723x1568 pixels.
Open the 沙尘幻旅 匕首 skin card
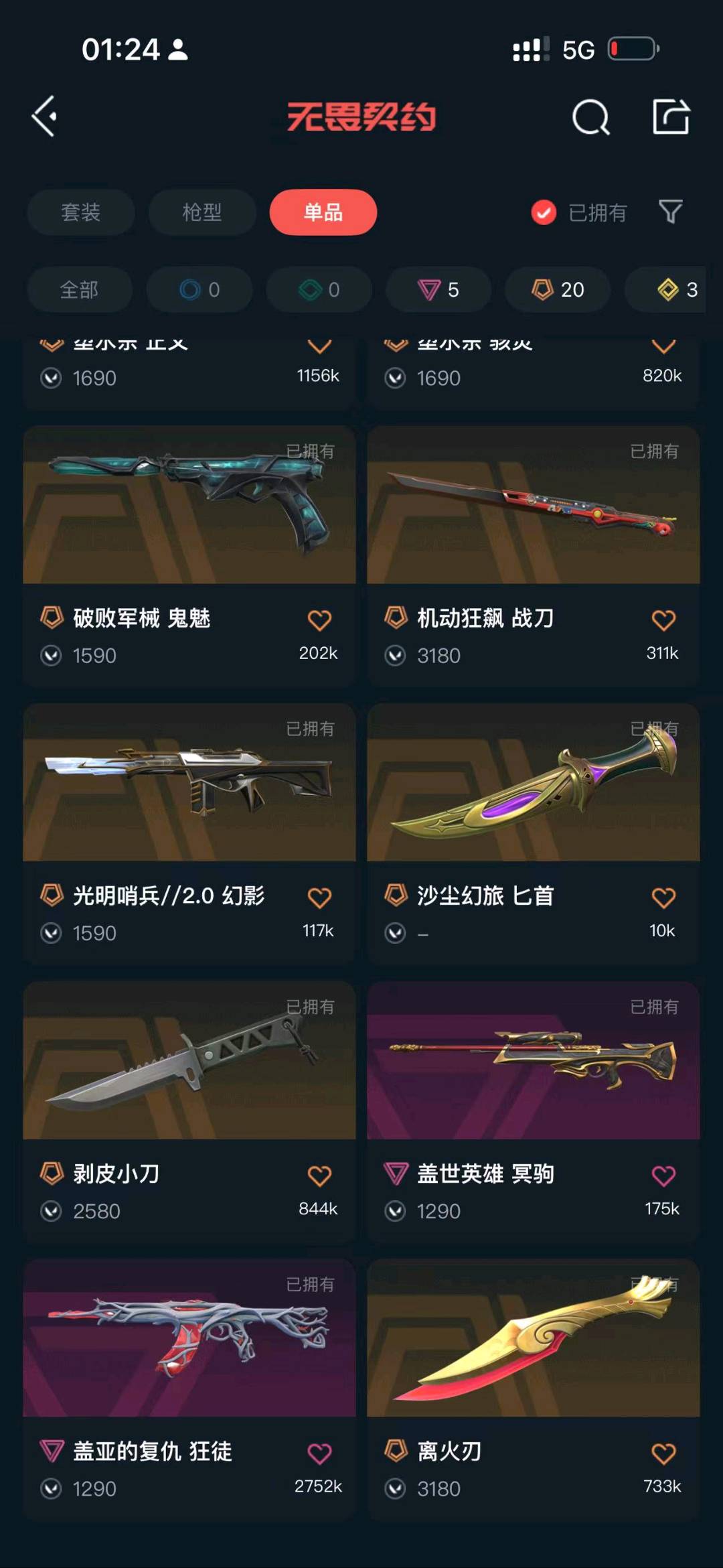(x=534, y=833)
